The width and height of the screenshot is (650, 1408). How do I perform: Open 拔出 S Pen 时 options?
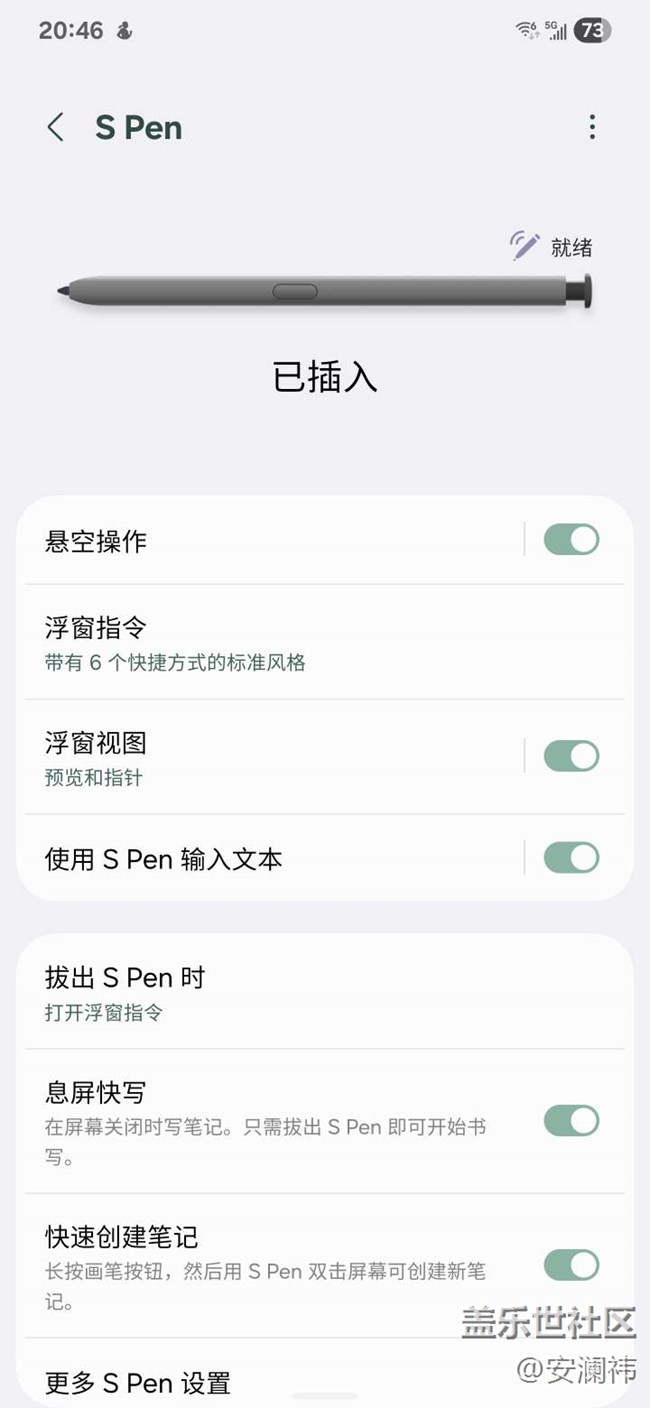click(300, 992)
